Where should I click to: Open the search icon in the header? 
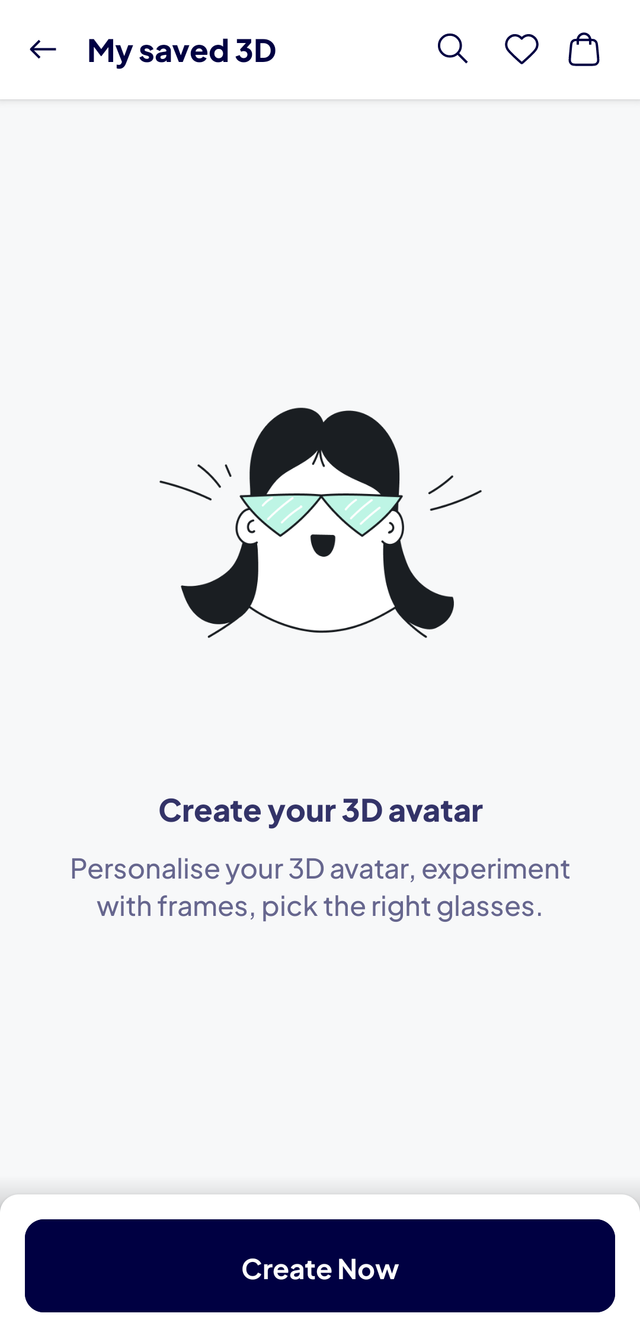(452, 49)
